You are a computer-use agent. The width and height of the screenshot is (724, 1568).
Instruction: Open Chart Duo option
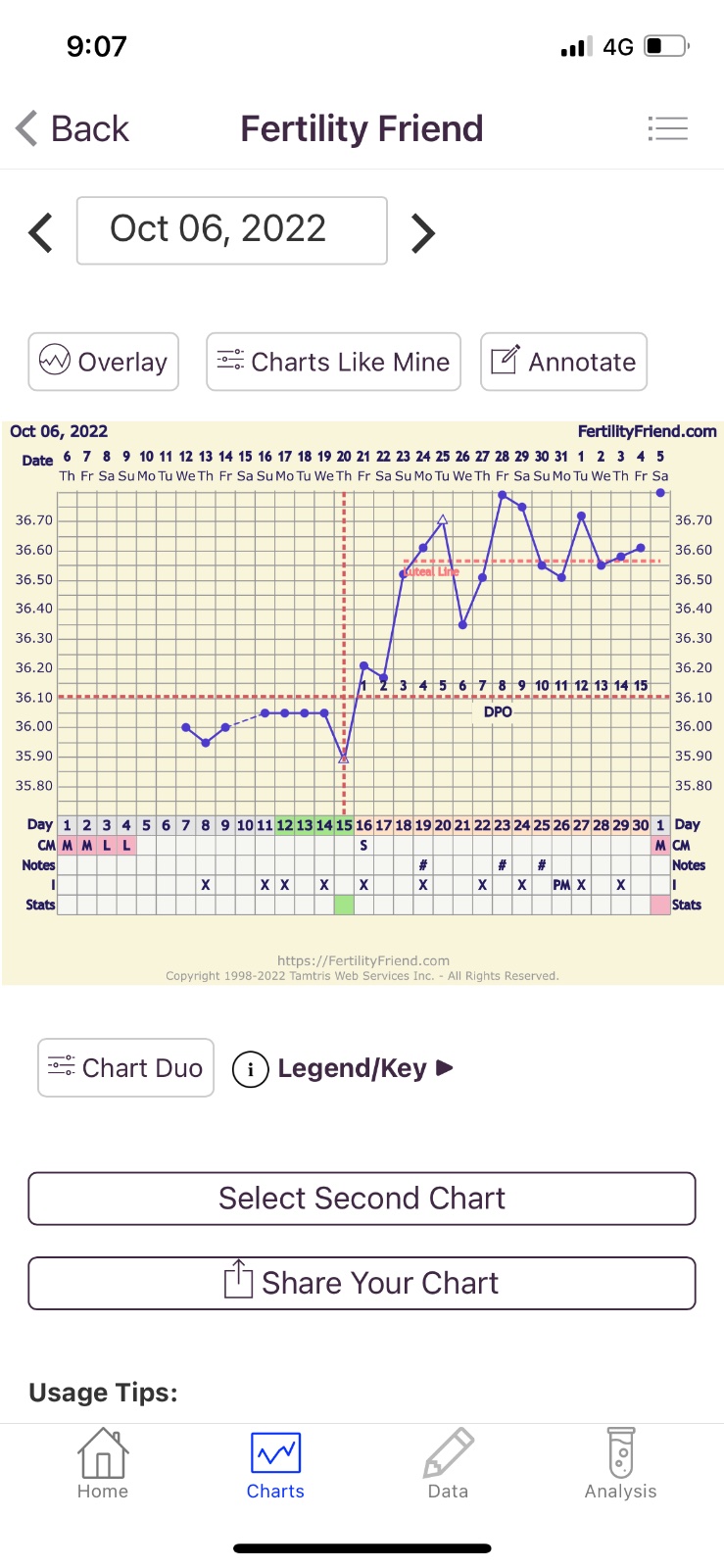[125, 1067]
